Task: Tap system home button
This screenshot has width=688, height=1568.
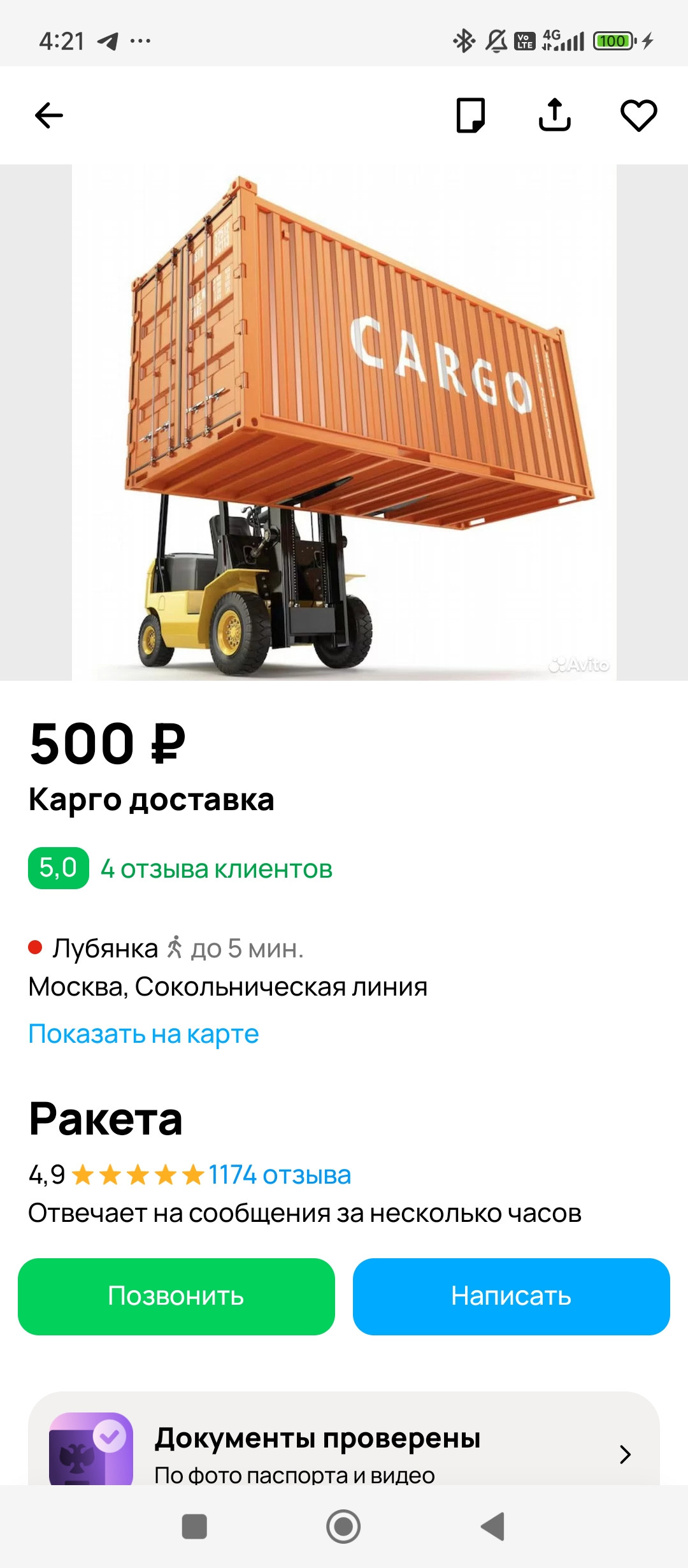Action: 343,1527
